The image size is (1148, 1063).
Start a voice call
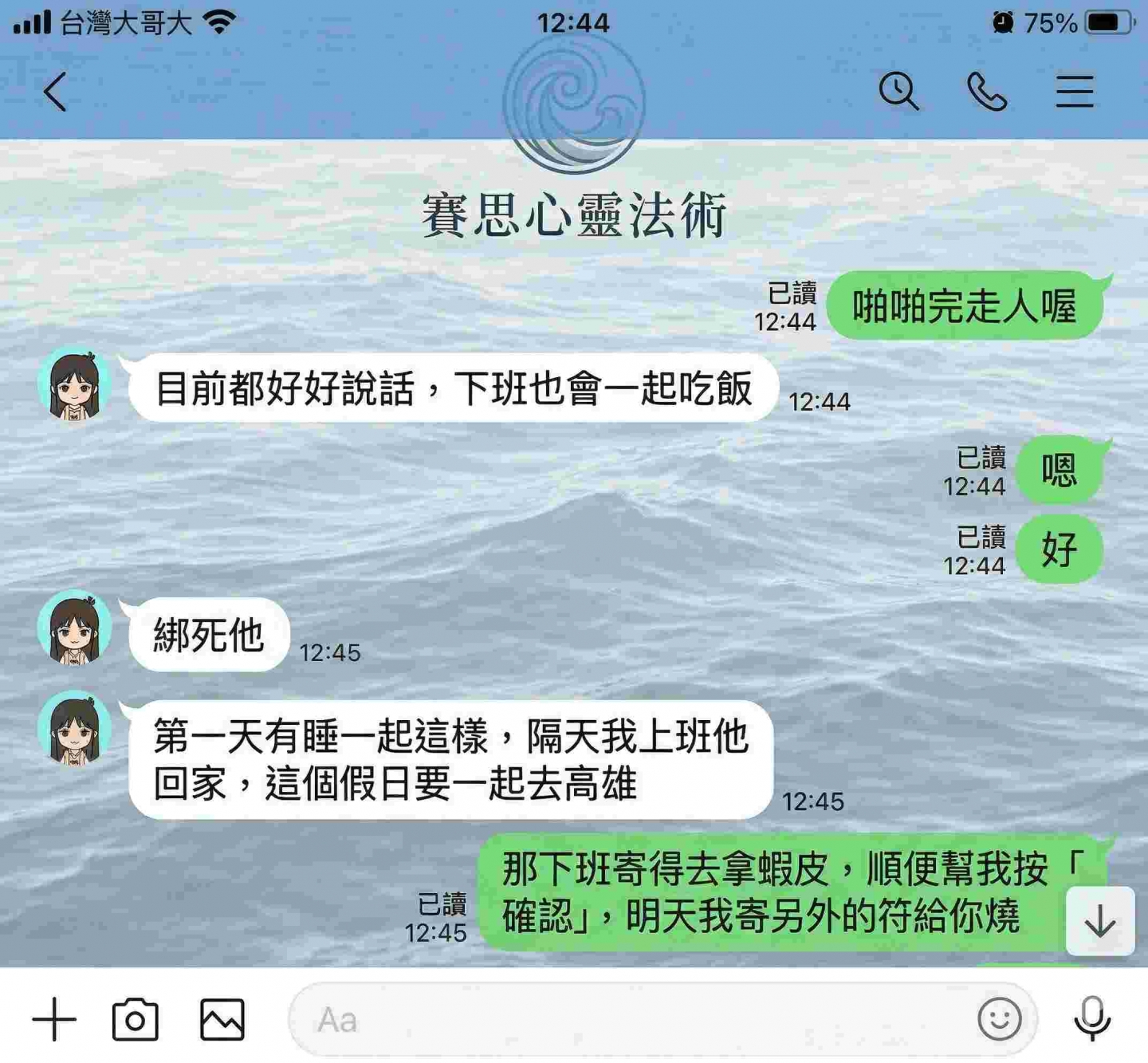tap(987, 92)
